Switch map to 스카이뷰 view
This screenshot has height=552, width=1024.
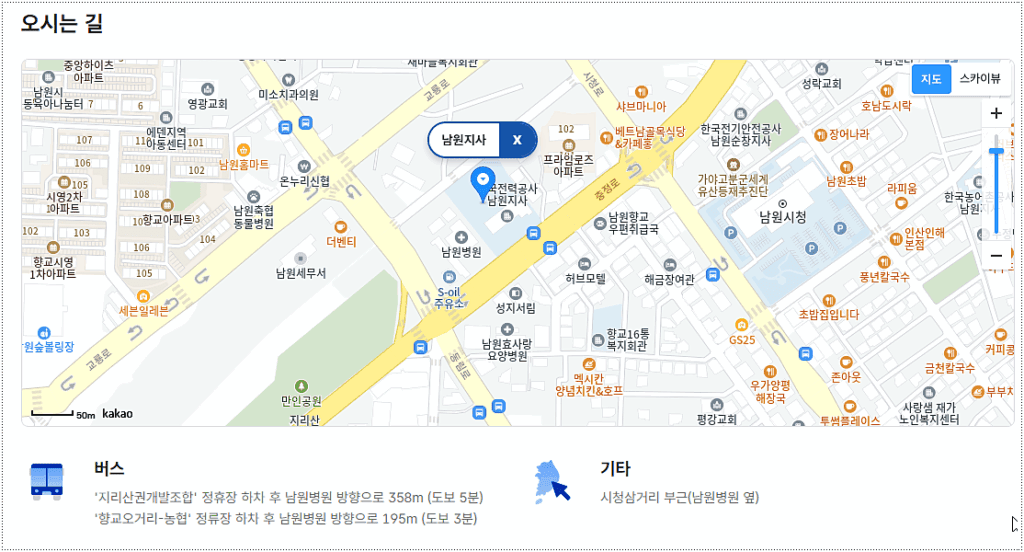[x=979, y=78]
